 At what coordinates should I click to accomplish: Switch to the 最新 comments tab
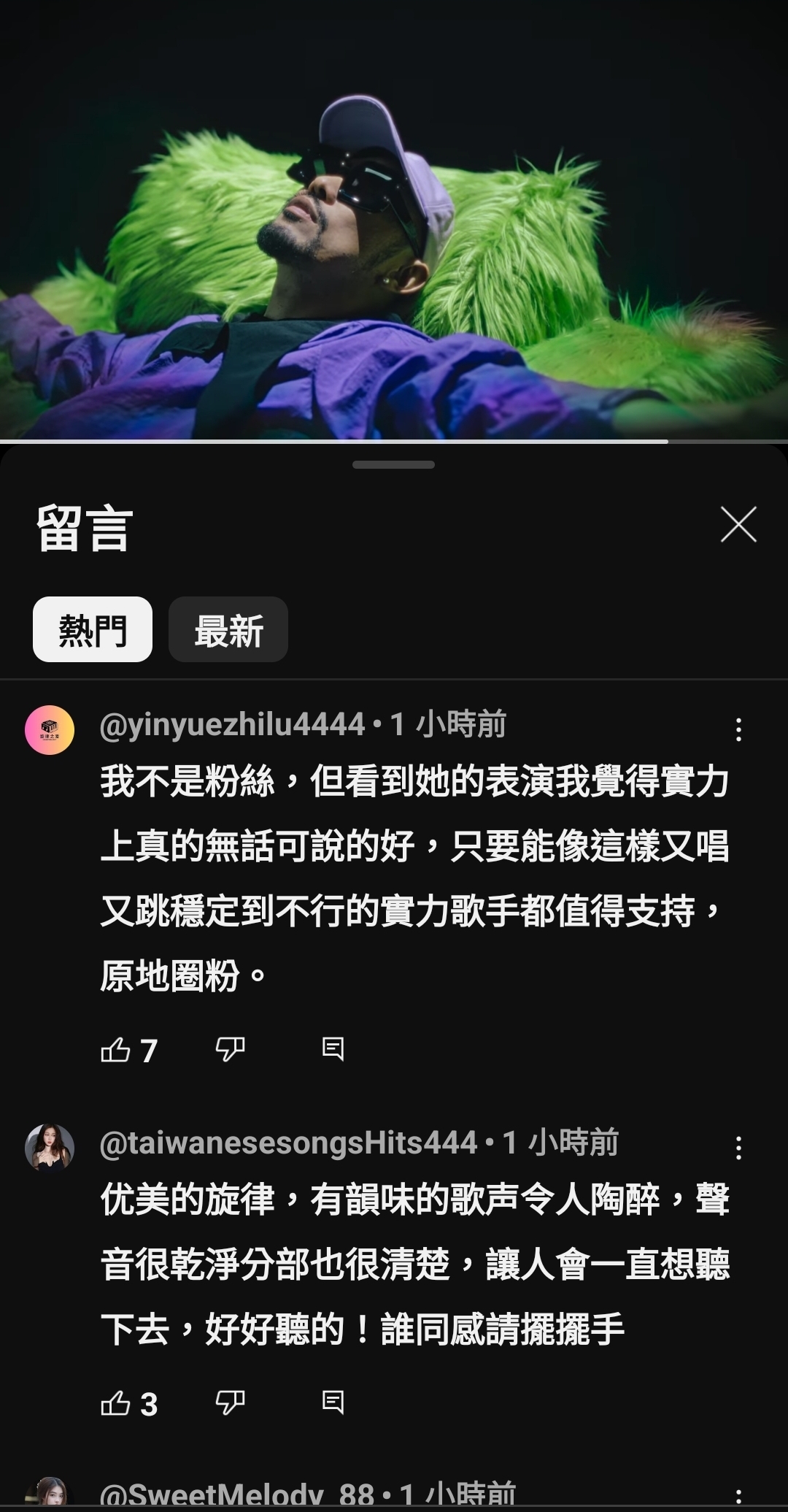(x=228, y=629)
